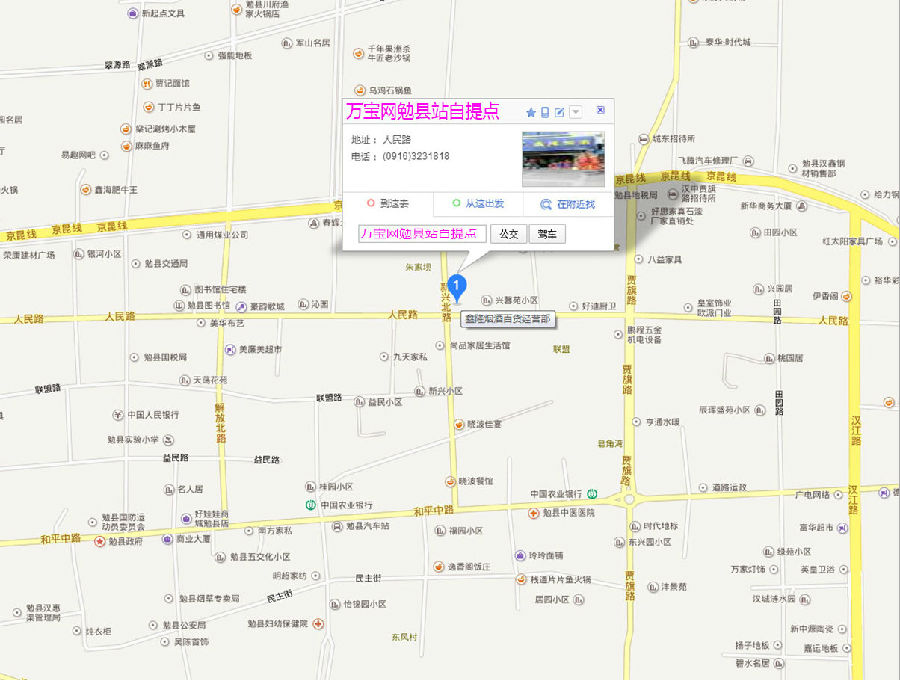Switch to the 到这去 tab
This screenshot has height=680, width=900.
[x=388, y=204]
